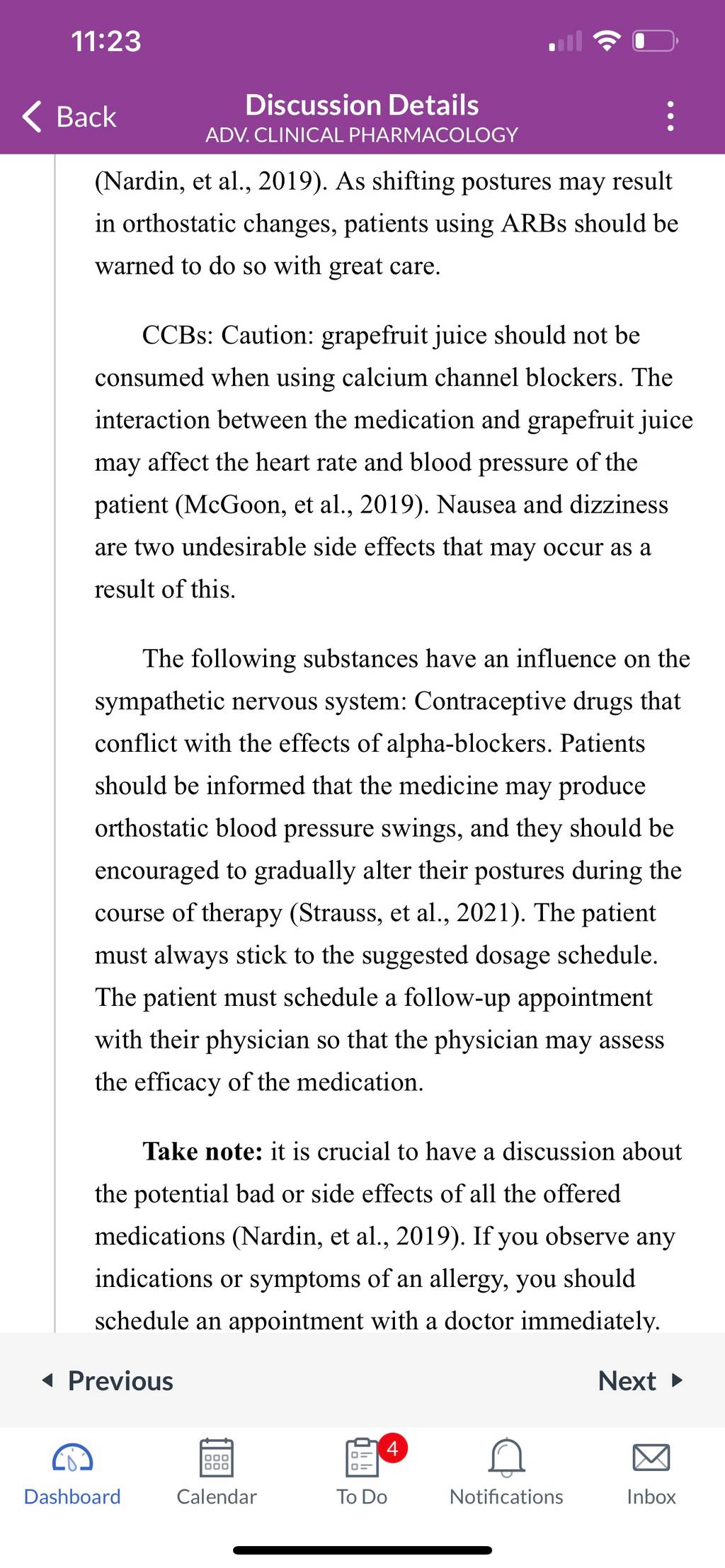This screenshot has height=1568, width=725.
Task: Move to the Next discussion item
Action: [x=640, y=1380]
